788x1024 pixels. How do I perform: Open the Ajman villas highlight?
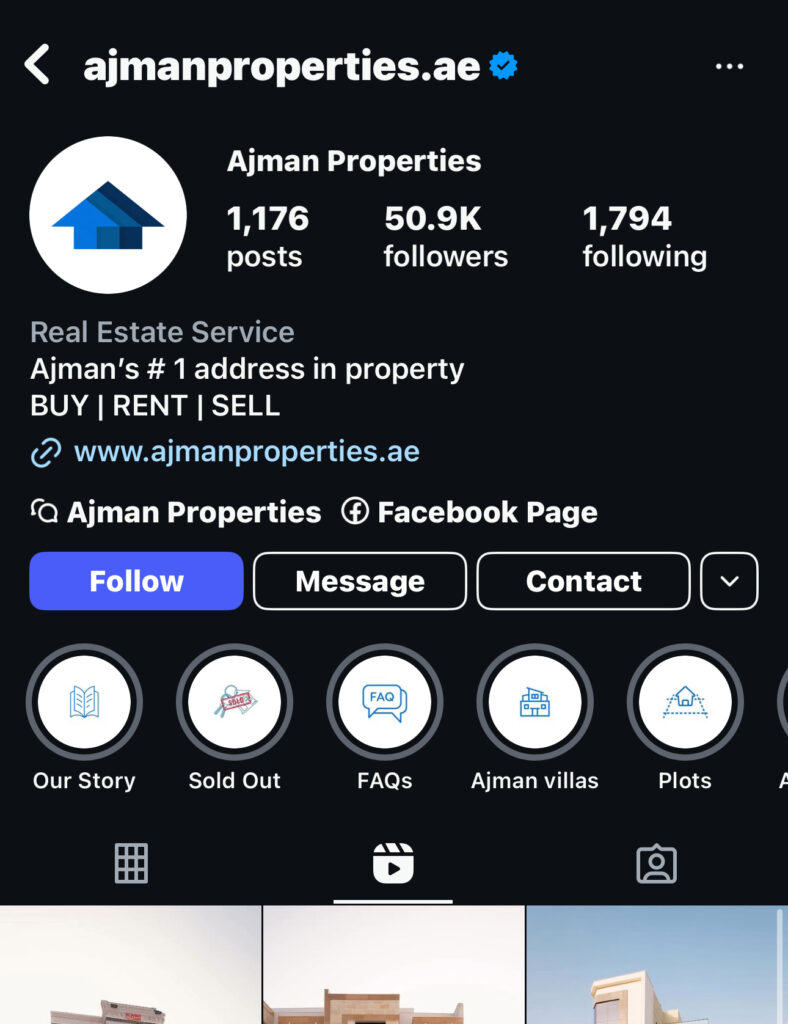[535, 703]
